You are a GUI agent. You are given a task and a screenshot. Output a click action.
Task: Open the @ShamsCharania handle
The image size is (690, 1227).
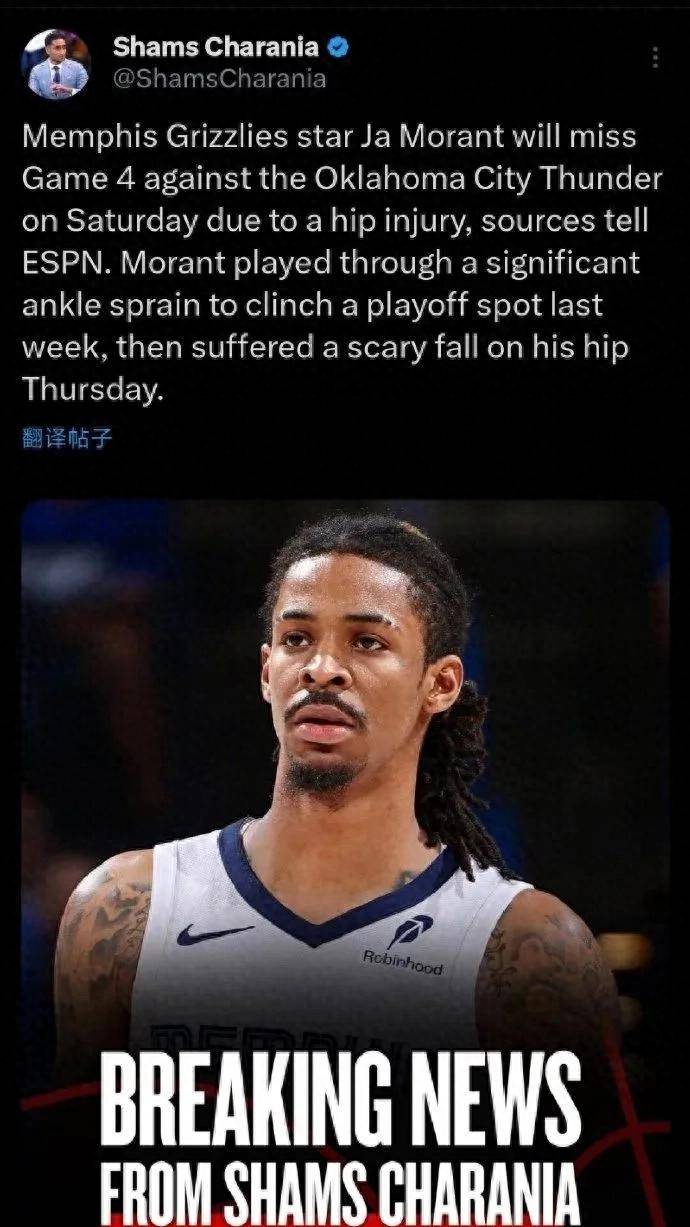(219, 80)
